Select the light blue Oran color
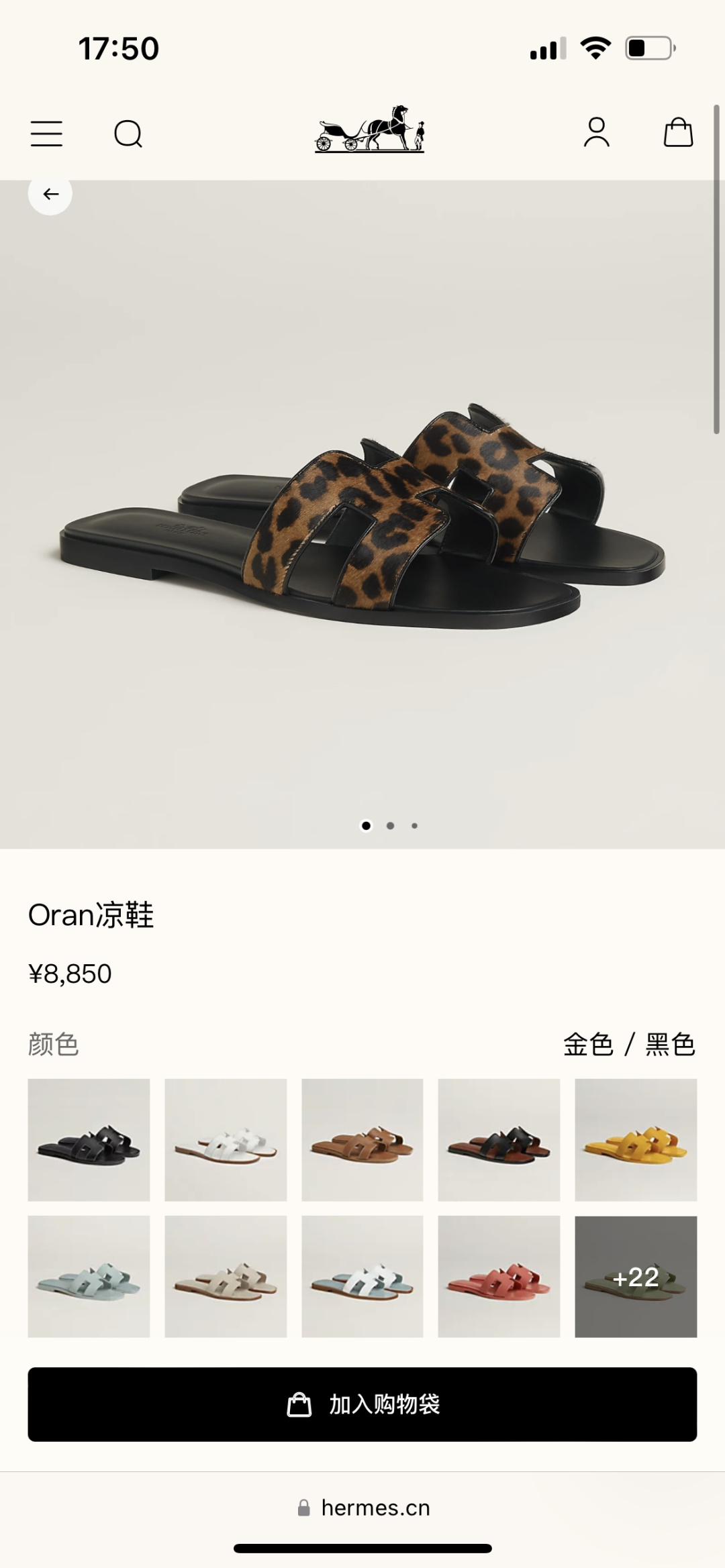This screenshot has width=725, height=1568. click(x=89, y=1276)
